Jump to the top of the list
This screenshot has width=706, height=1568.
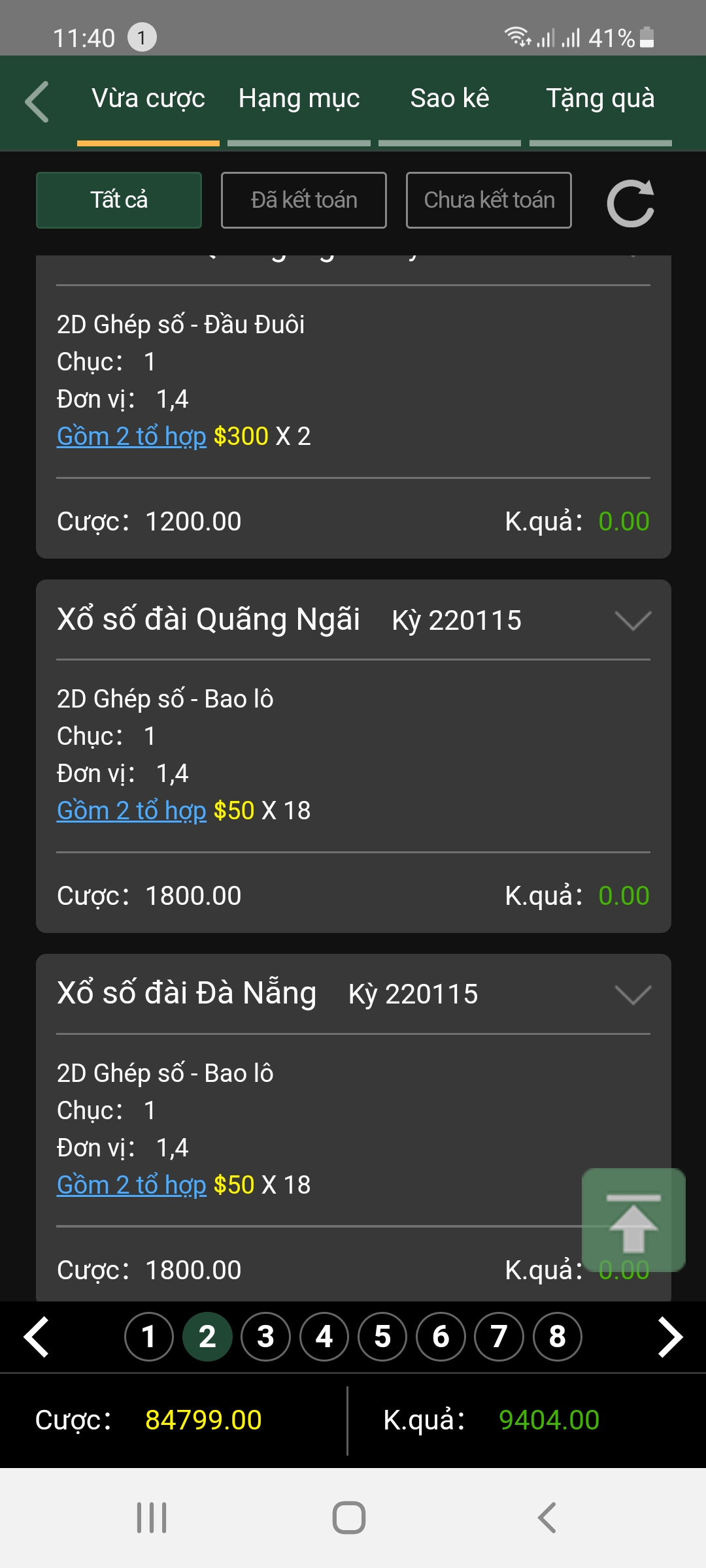633,1220
